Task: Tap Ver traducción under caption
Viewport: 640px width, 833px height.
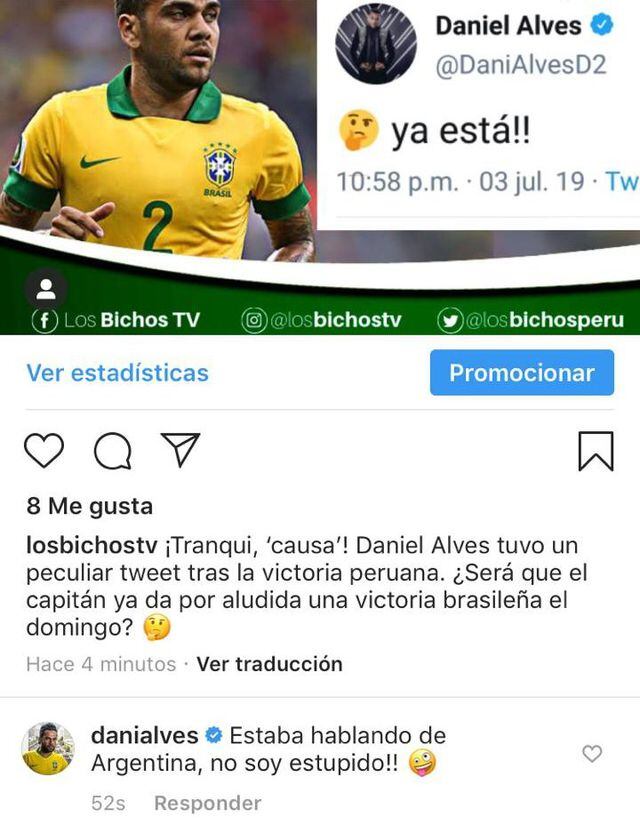Action: coord(269,664)
